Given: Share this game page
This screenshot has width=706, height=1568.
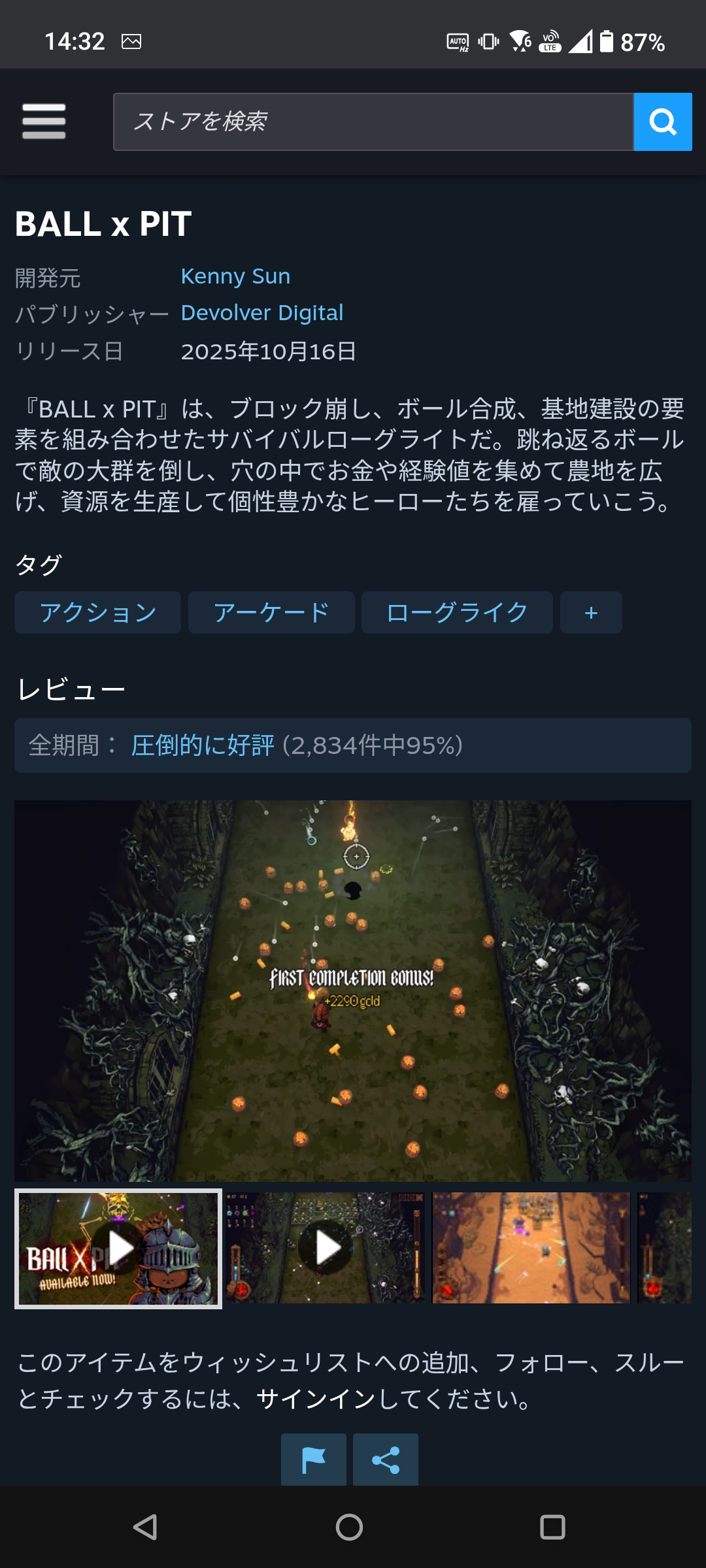Looking at the screenshot, I should coord(386,1460).
